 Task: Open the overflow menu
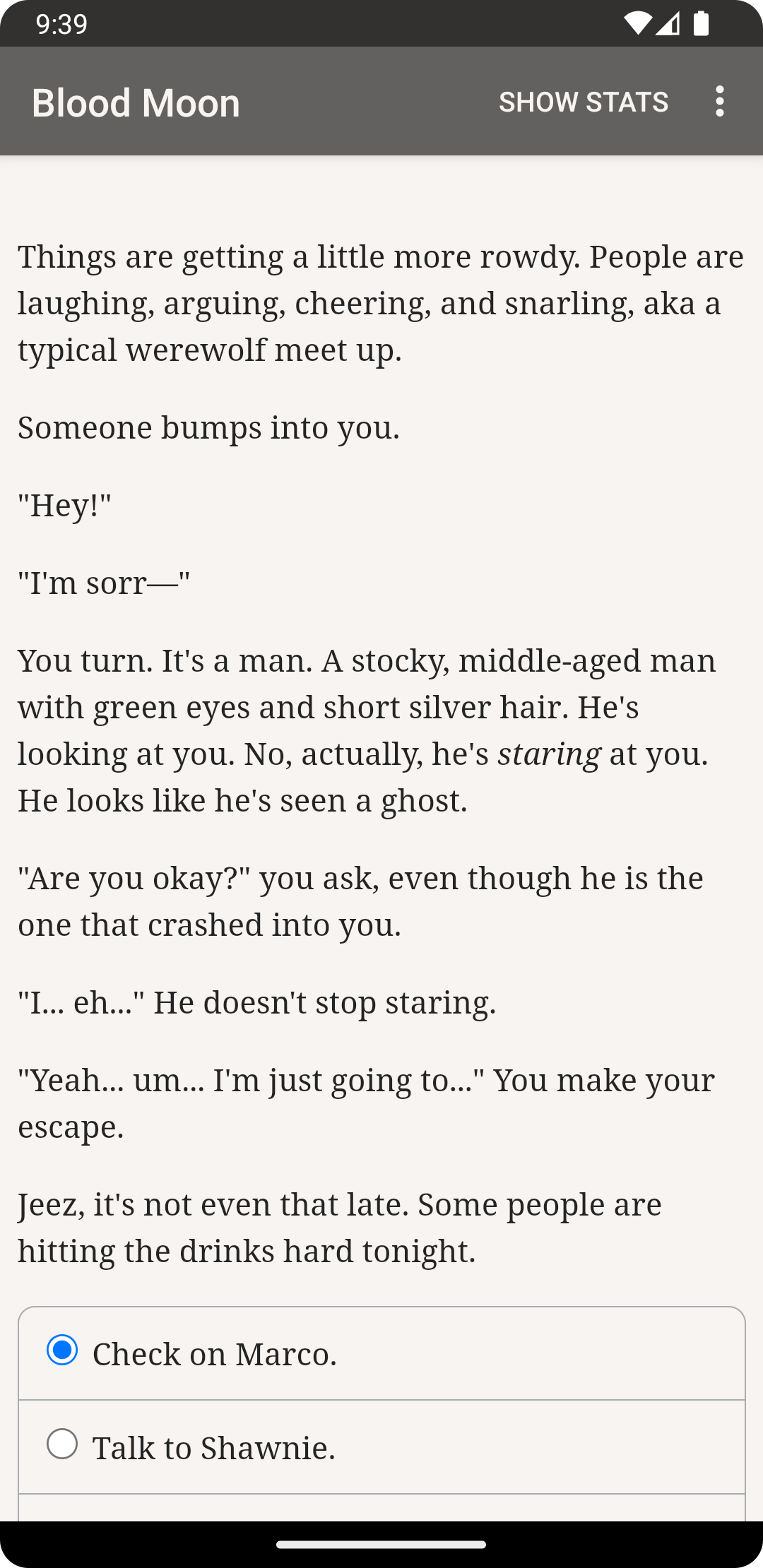click(719, 102)
